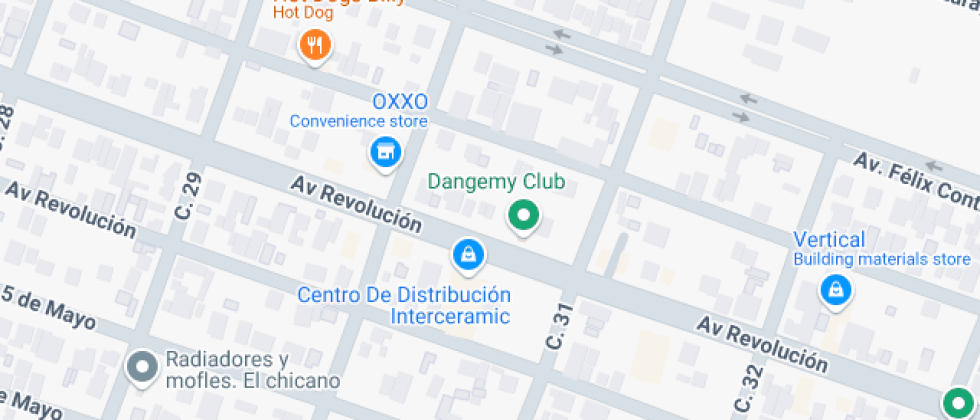Open the Hot Dog restaurant pin

coord(315,43)
